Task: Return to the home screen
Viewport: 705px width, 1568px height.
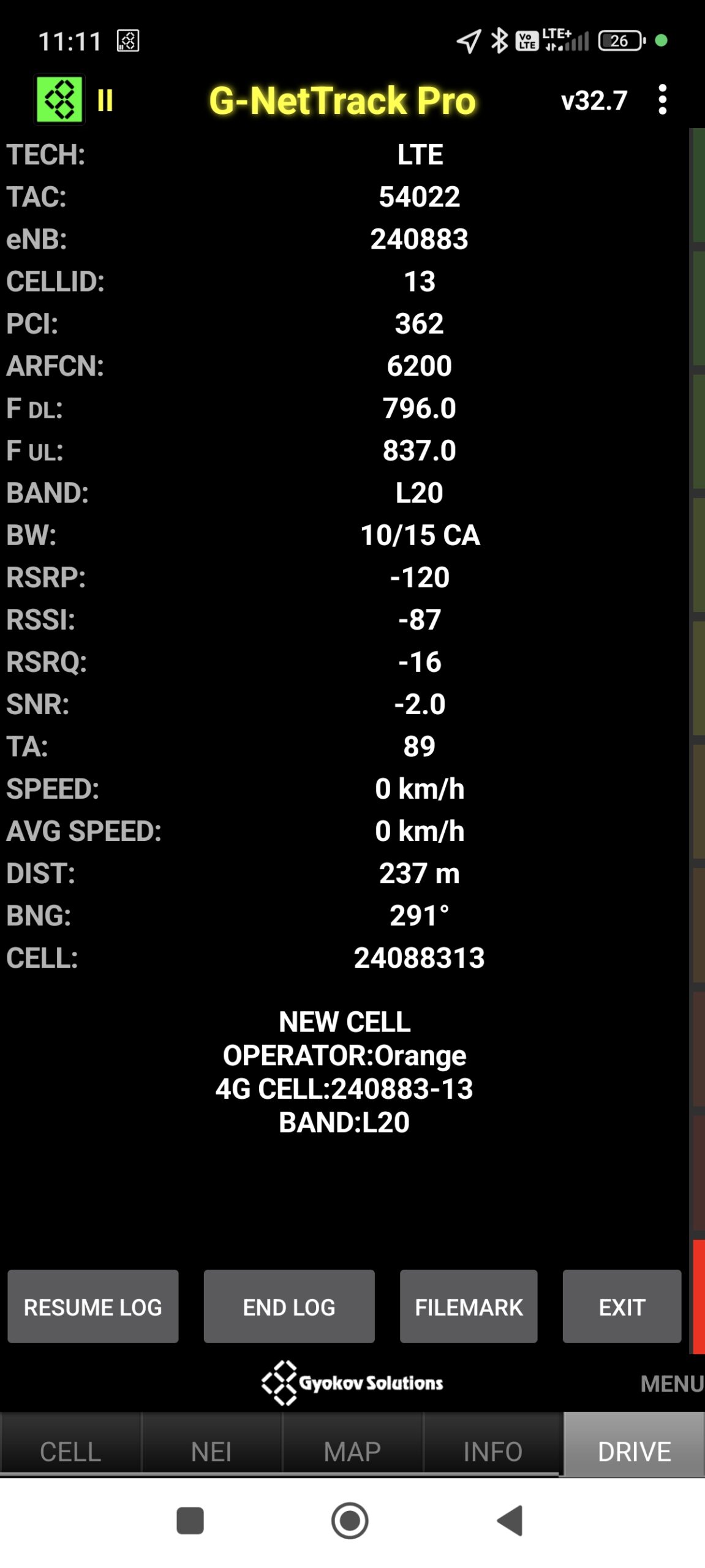Action: click(x=350, y=1520)
